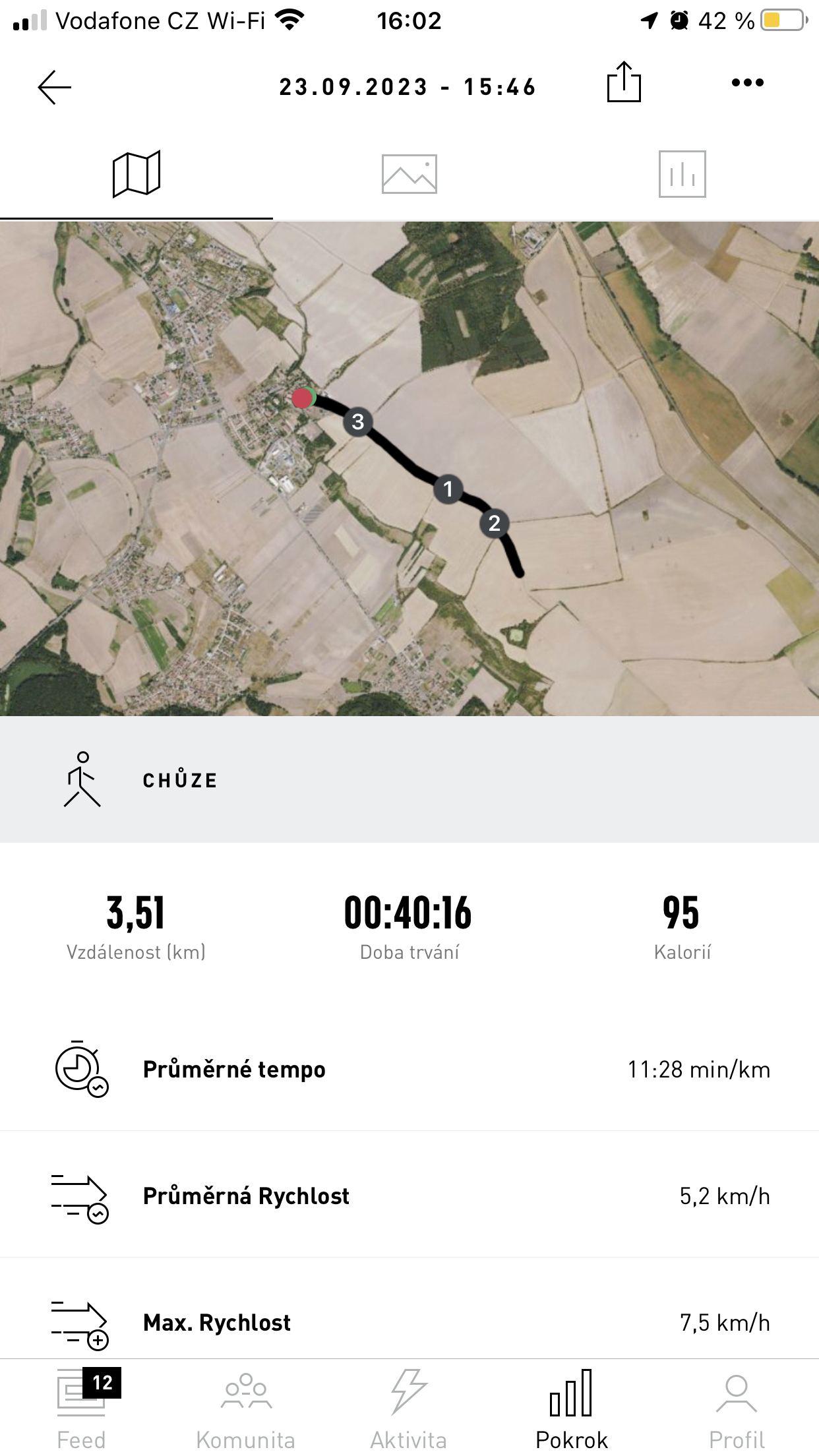Share this walk activity

tap(623, 82)
